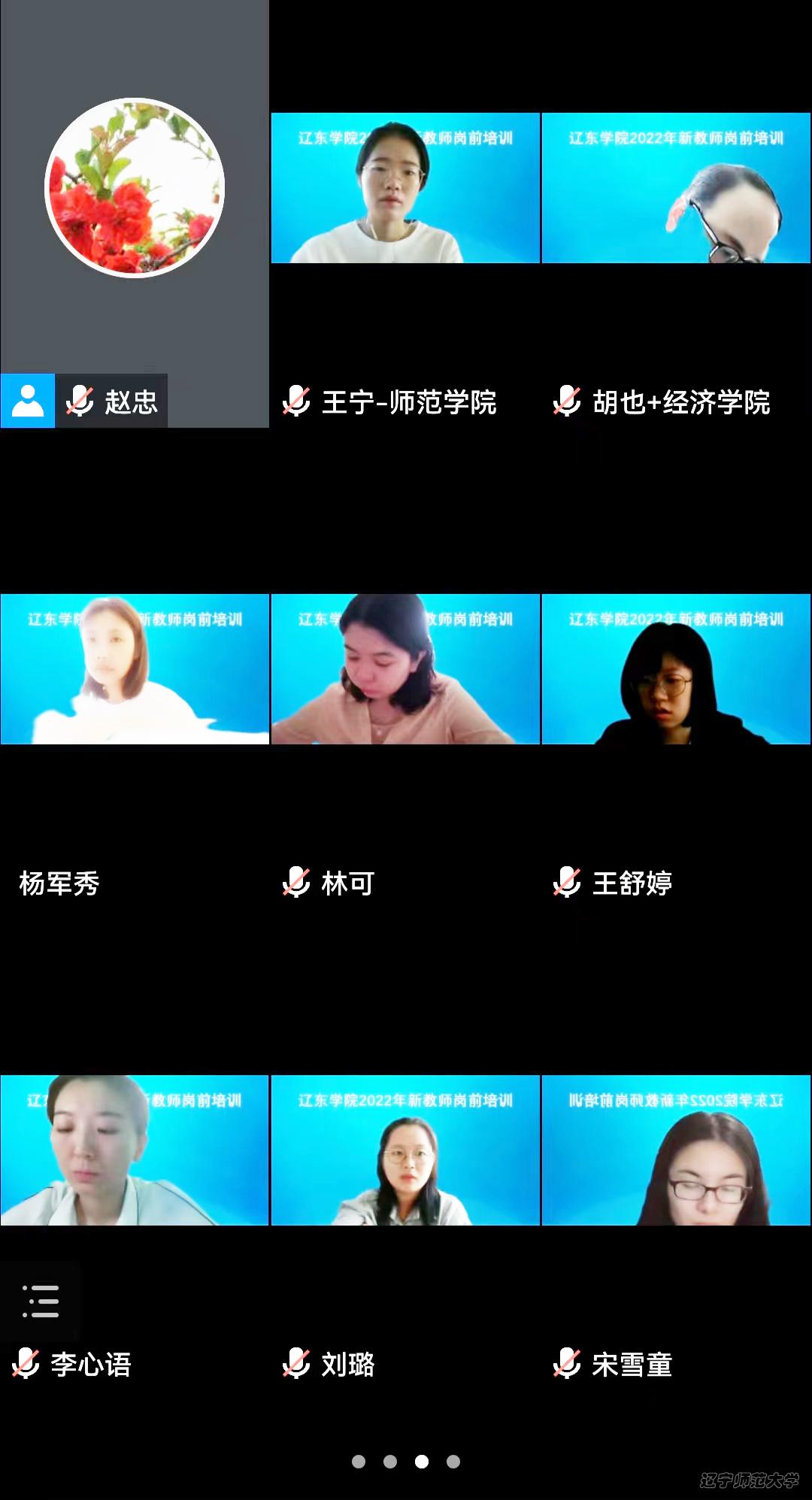The height and width of the screenshot is (1500, 812).
Task: Select 王宁-师范学院's video tile
Action: 405,188
